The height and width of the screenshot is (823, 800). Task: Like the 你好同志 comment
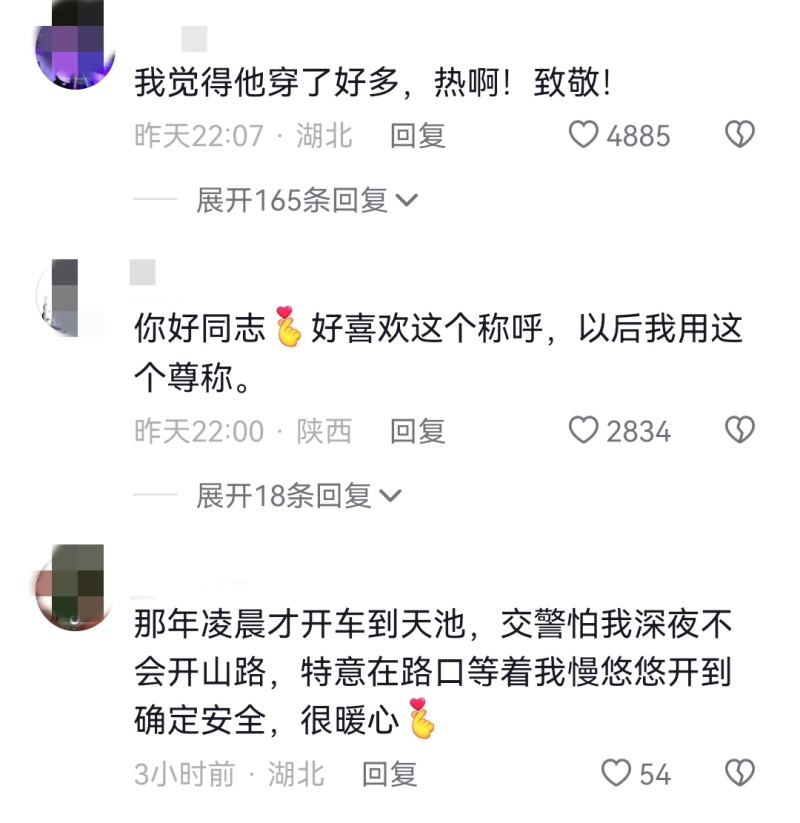(x=583, y=431)
